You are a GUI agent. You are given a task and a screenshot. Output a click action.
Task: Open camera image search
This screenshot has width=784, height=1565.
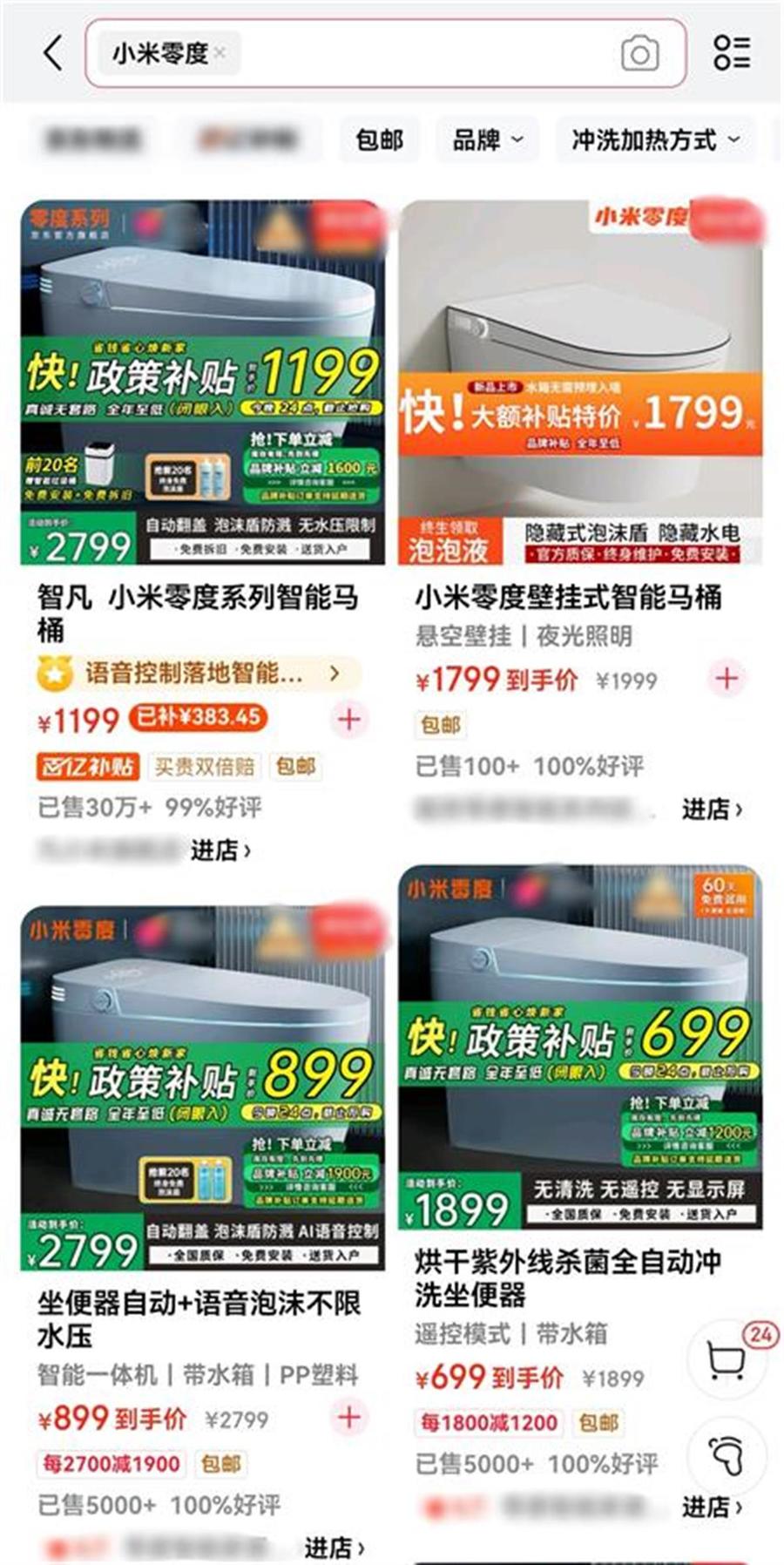(x=639, y=54)
